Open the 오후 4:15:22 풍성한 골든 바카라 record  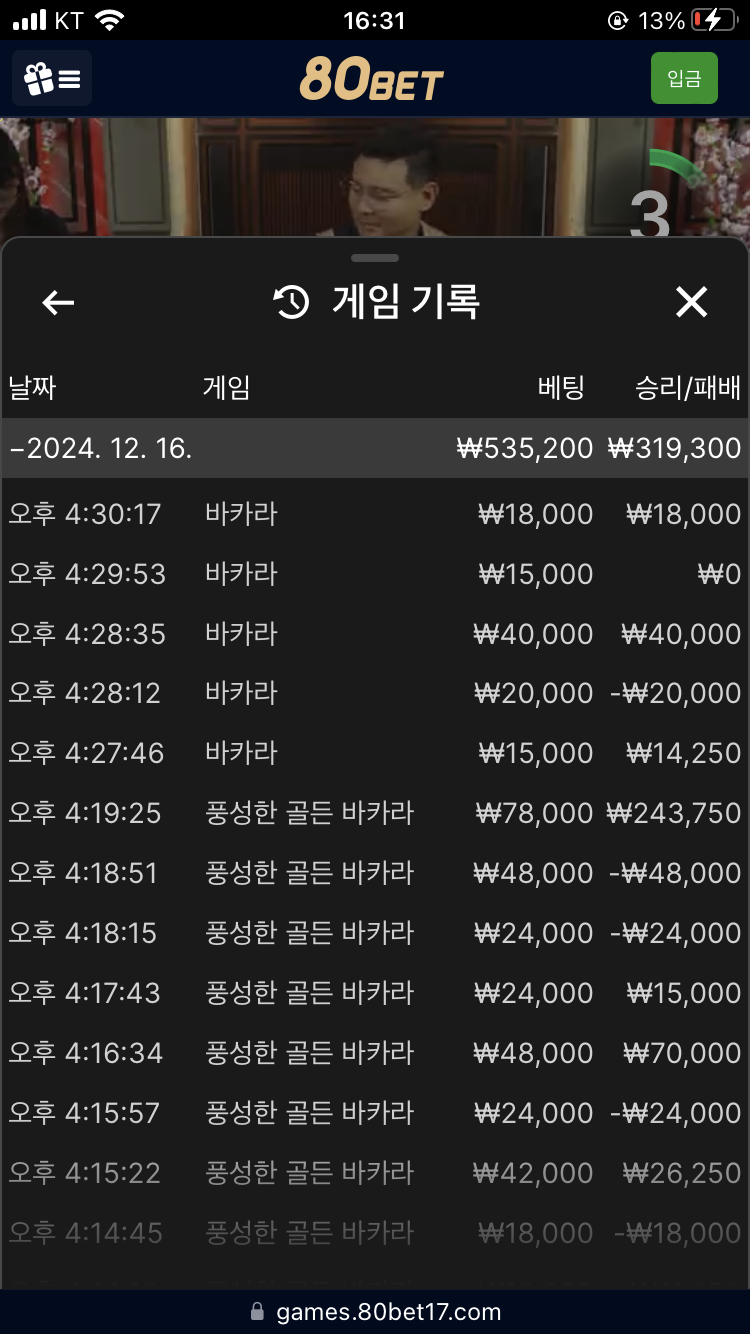(x=375, y=1173)
